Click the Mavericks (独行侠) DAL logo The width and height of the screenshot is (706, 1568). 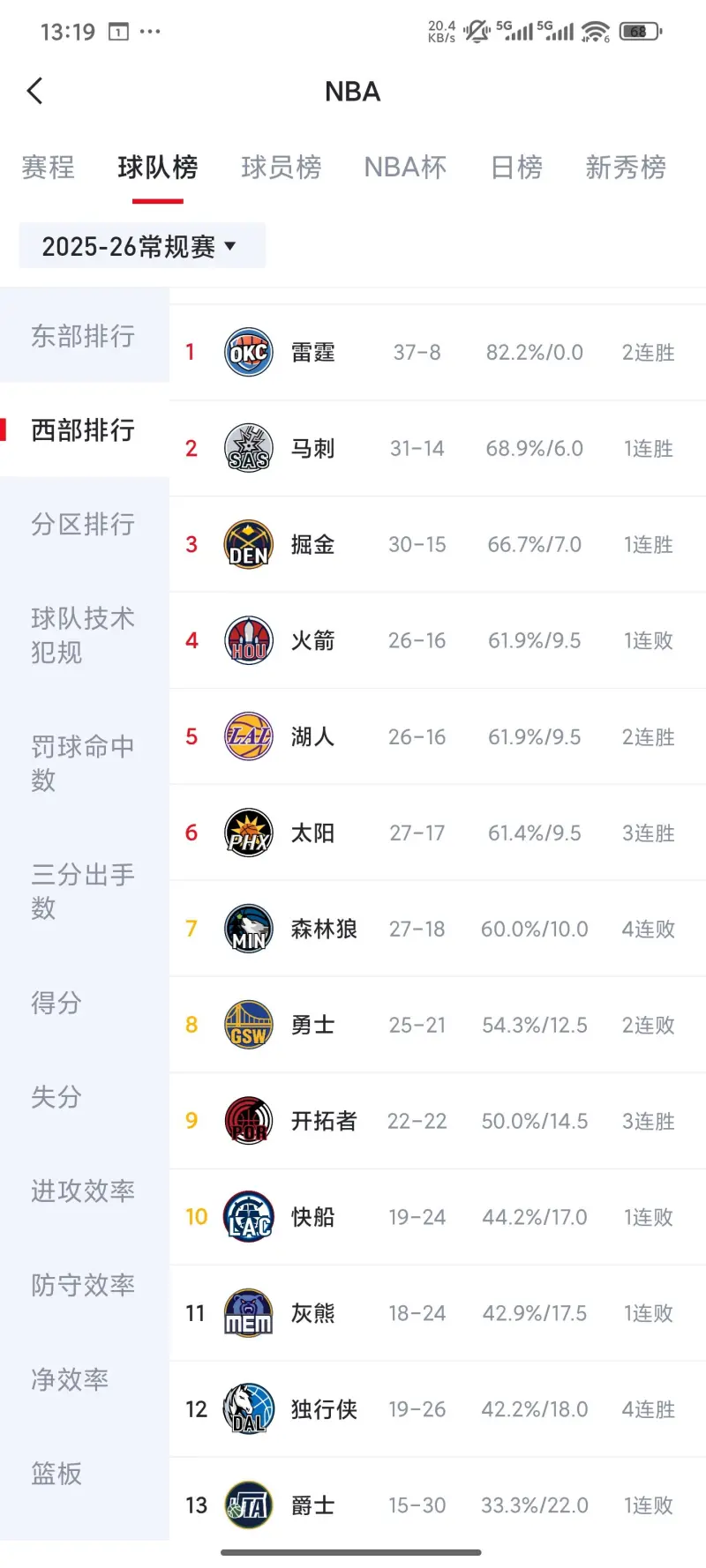pyautogui.click(x=248, y=1409)
